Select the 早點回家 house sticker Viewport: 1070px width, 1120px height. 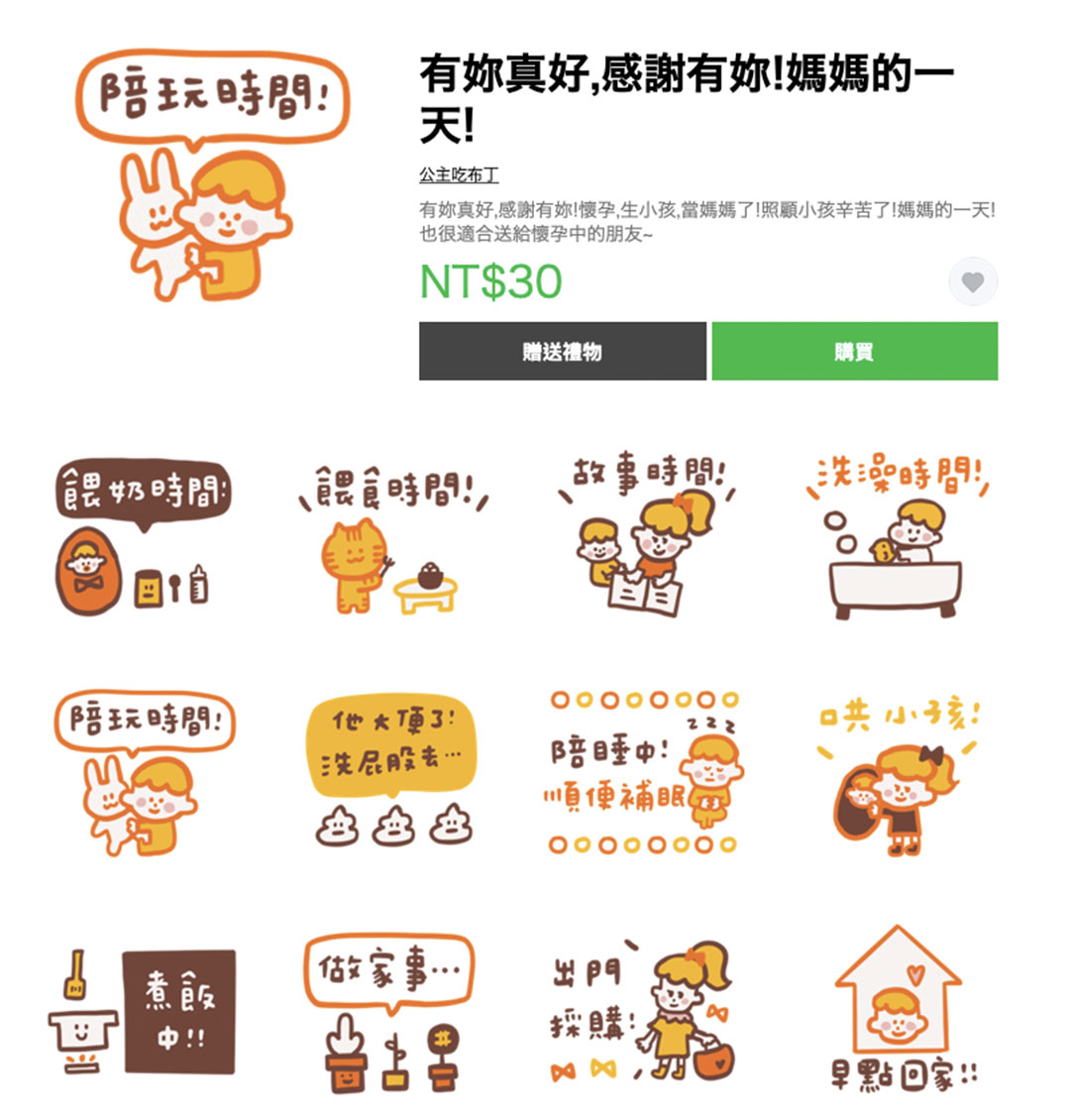(897, 1011)
